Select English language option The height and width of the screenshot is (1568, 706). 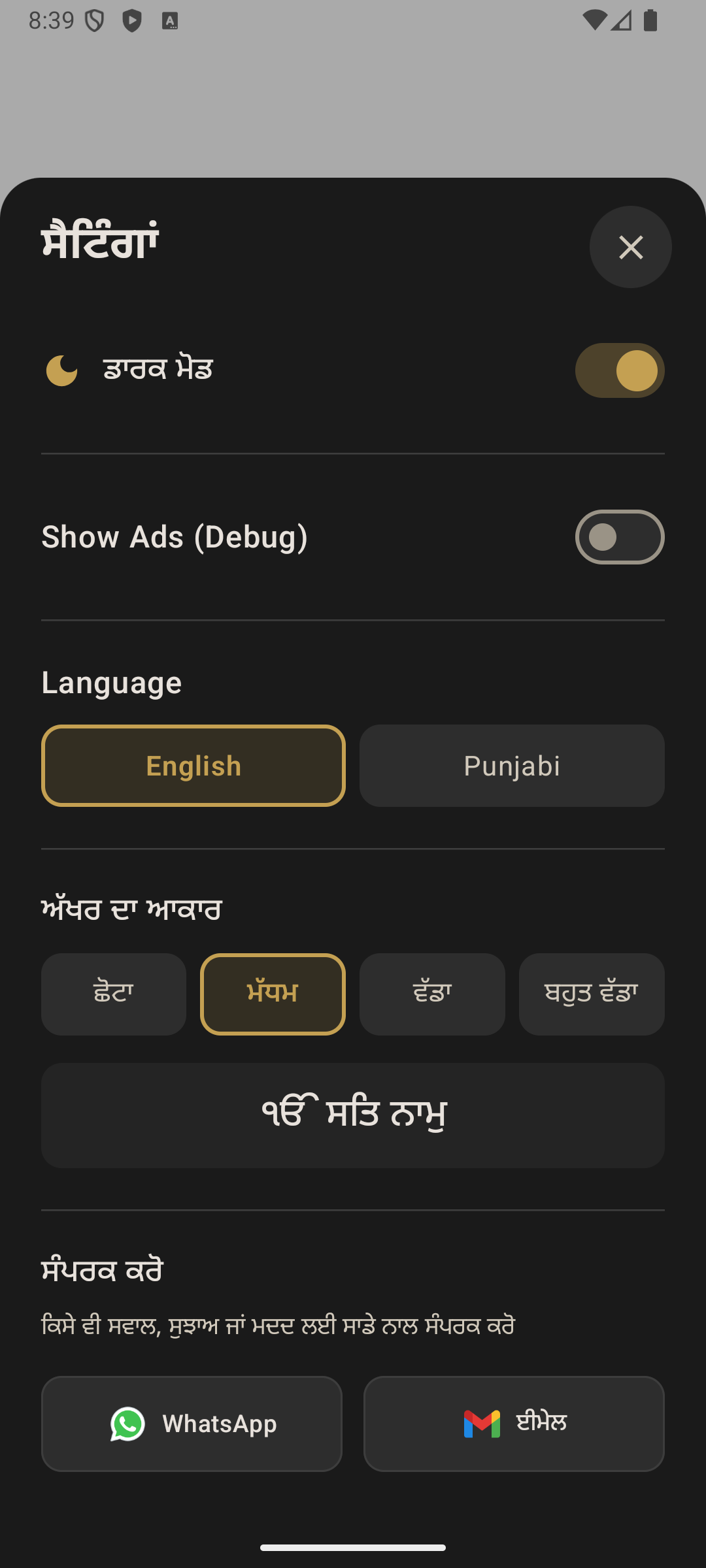click(192, 765)
